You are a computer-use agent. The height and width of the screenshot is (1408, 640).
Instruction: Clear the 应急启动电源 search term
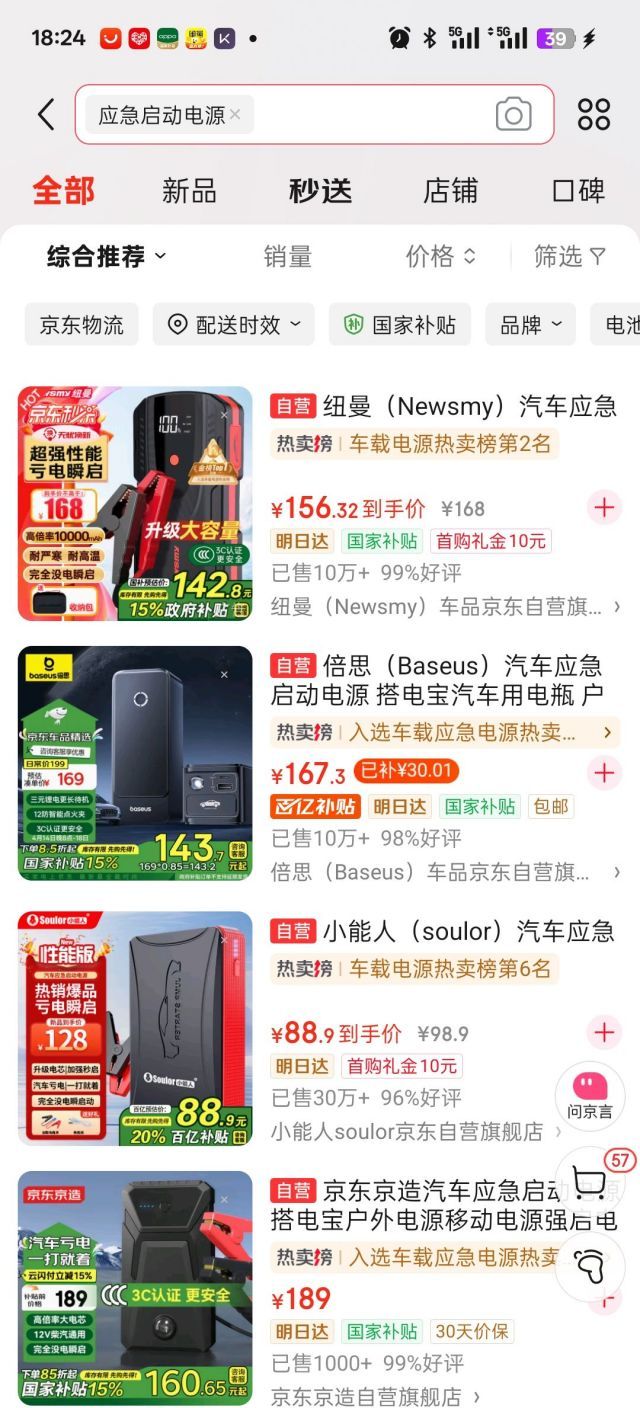235,115
